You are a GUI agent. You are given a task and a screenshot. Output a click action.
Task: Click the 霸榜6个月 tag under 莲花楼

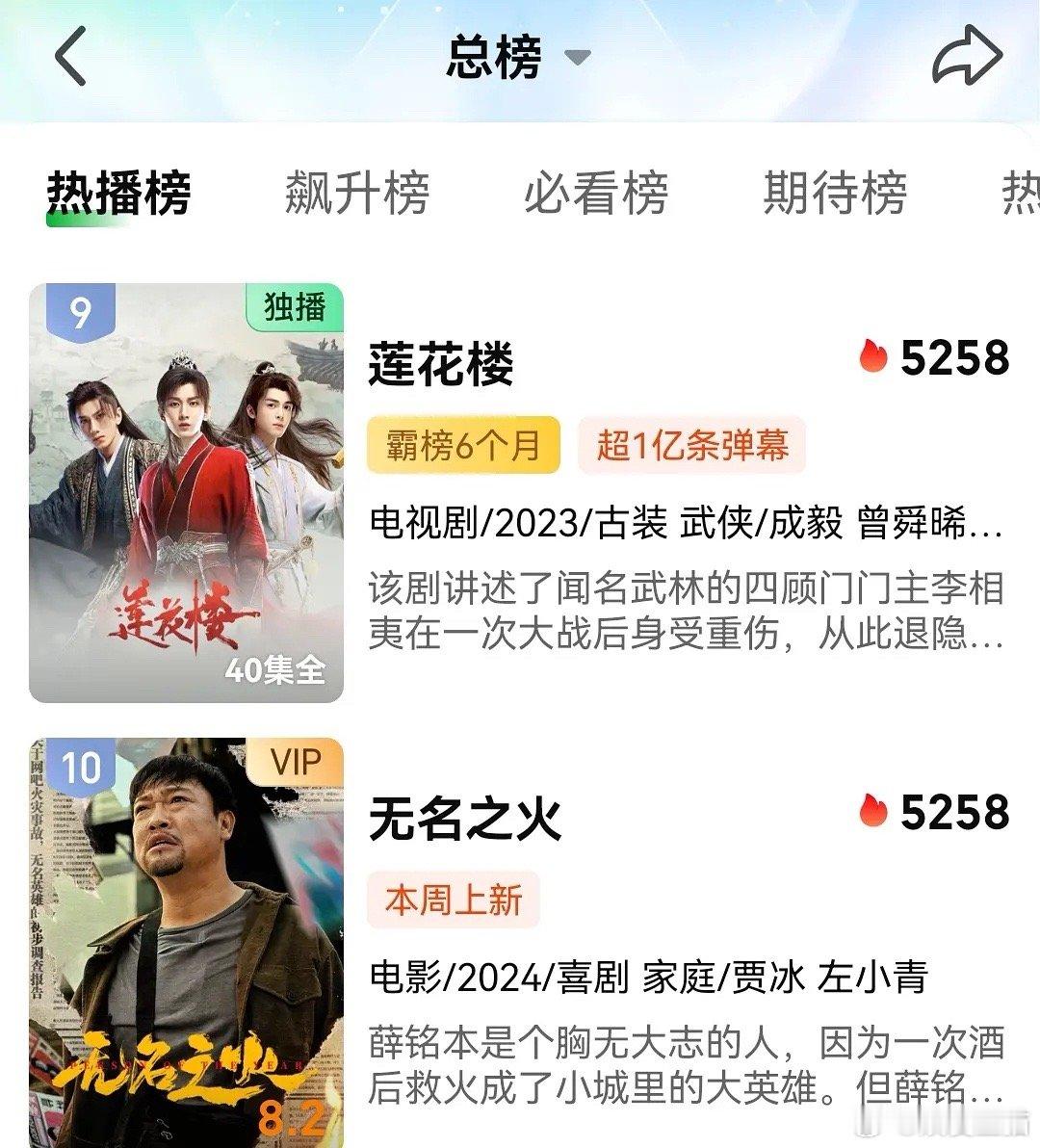[462, 444]
